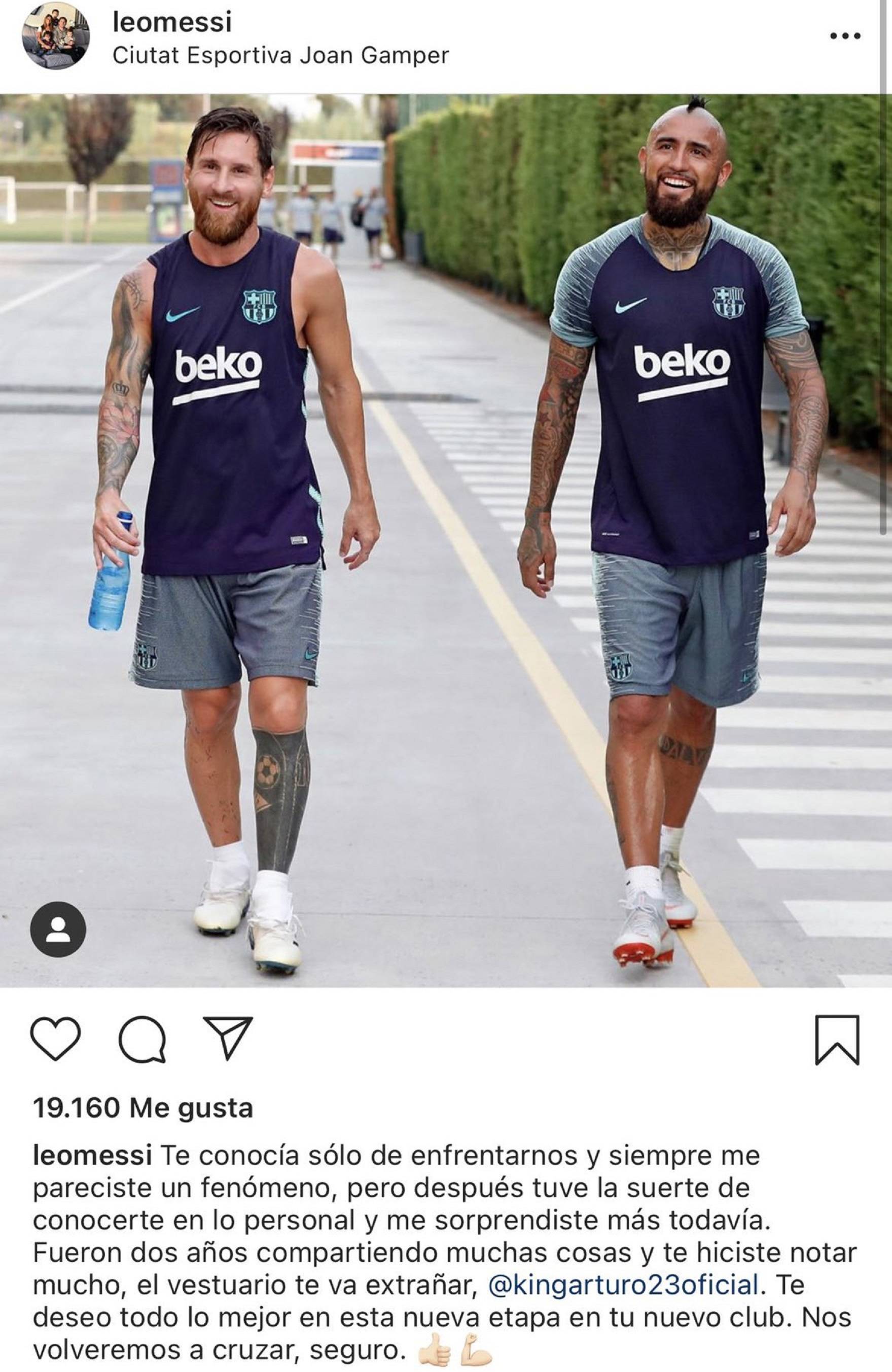Share the post via the paper plane
Image resolution: width=892 pixels, height=1372 pixels.
(x=228, y=1037)
